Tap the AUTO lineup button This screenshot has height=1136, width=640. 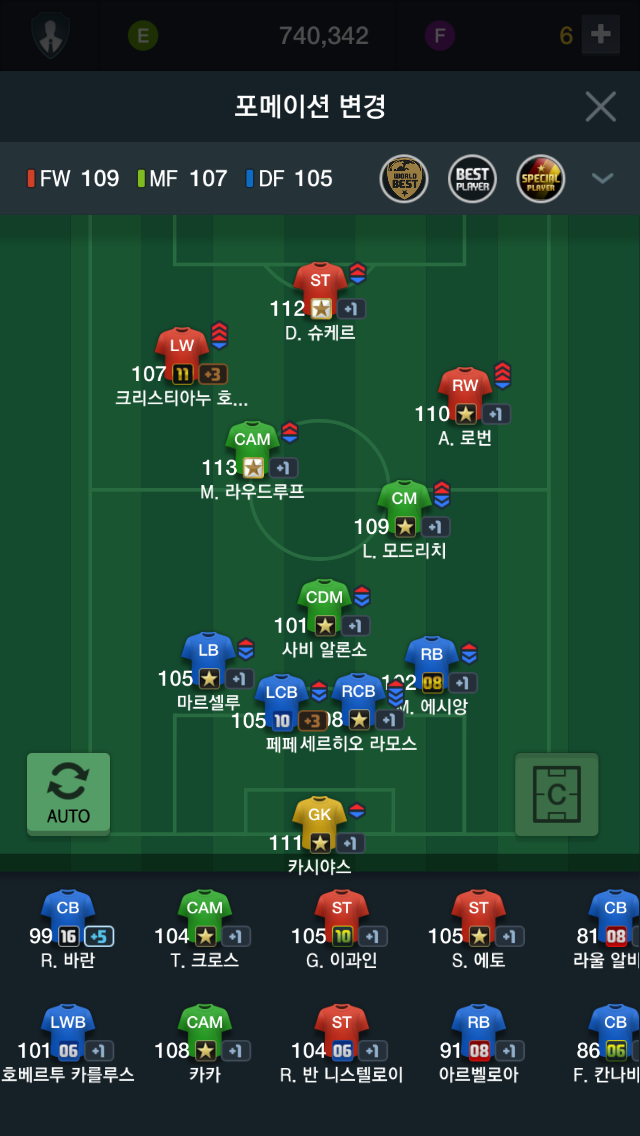click(69, 794)
